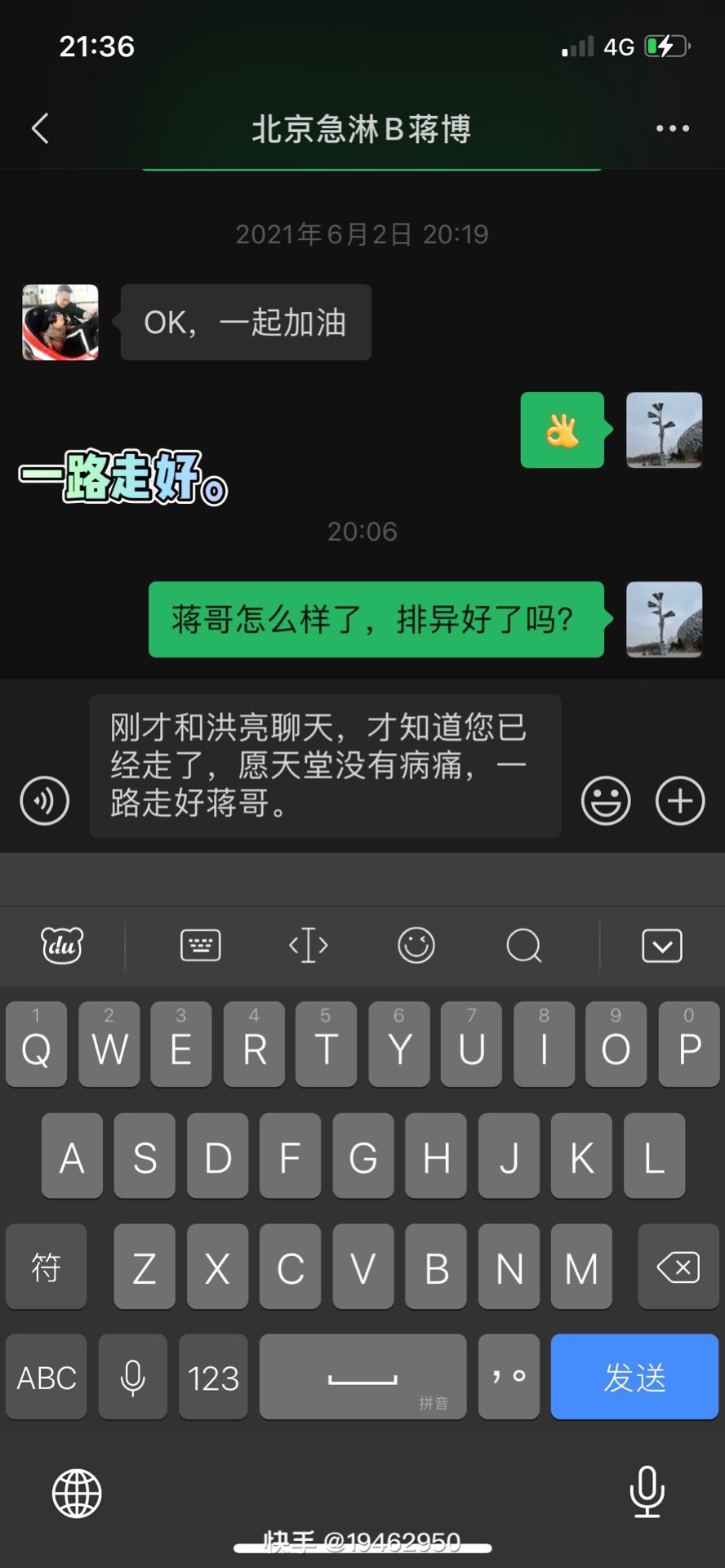Image resolution: width=725 pixels, height=1568 pixels.
Task: Collapse the keyboard with down arrow
Action: pyautogui.click(x=661, y=946)
